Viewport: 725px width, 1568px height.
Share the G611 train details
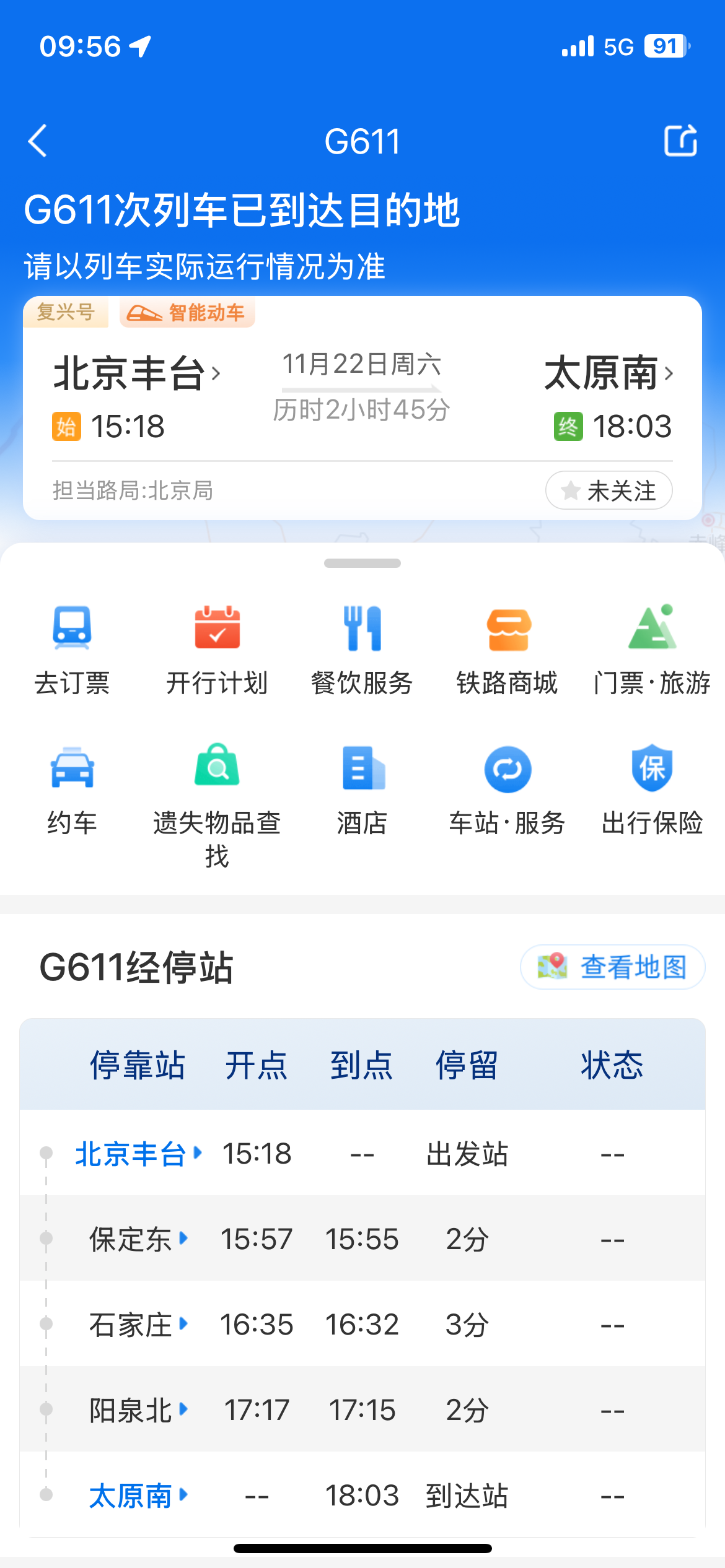(x=680, y=141)
